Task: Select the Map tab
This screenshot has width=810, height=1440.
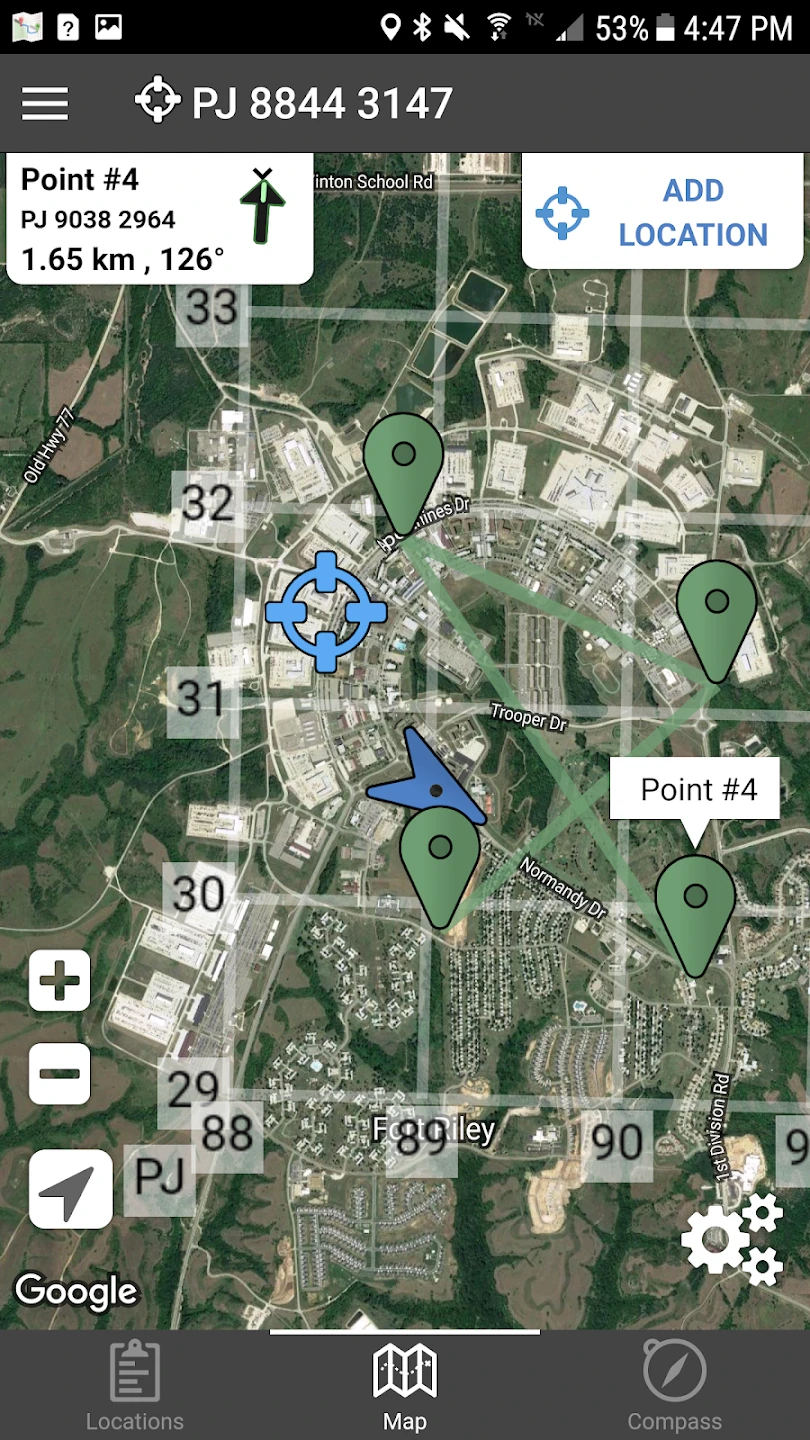Action: 405,1386
